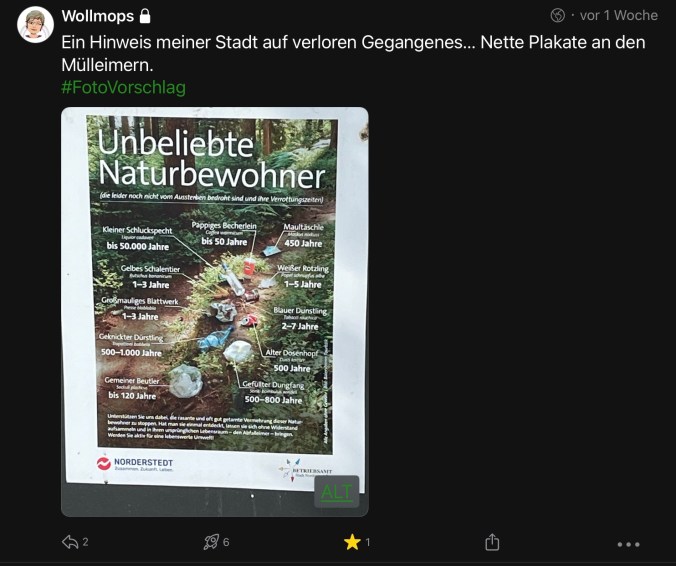Open the poster image attachment

[214, 300]
